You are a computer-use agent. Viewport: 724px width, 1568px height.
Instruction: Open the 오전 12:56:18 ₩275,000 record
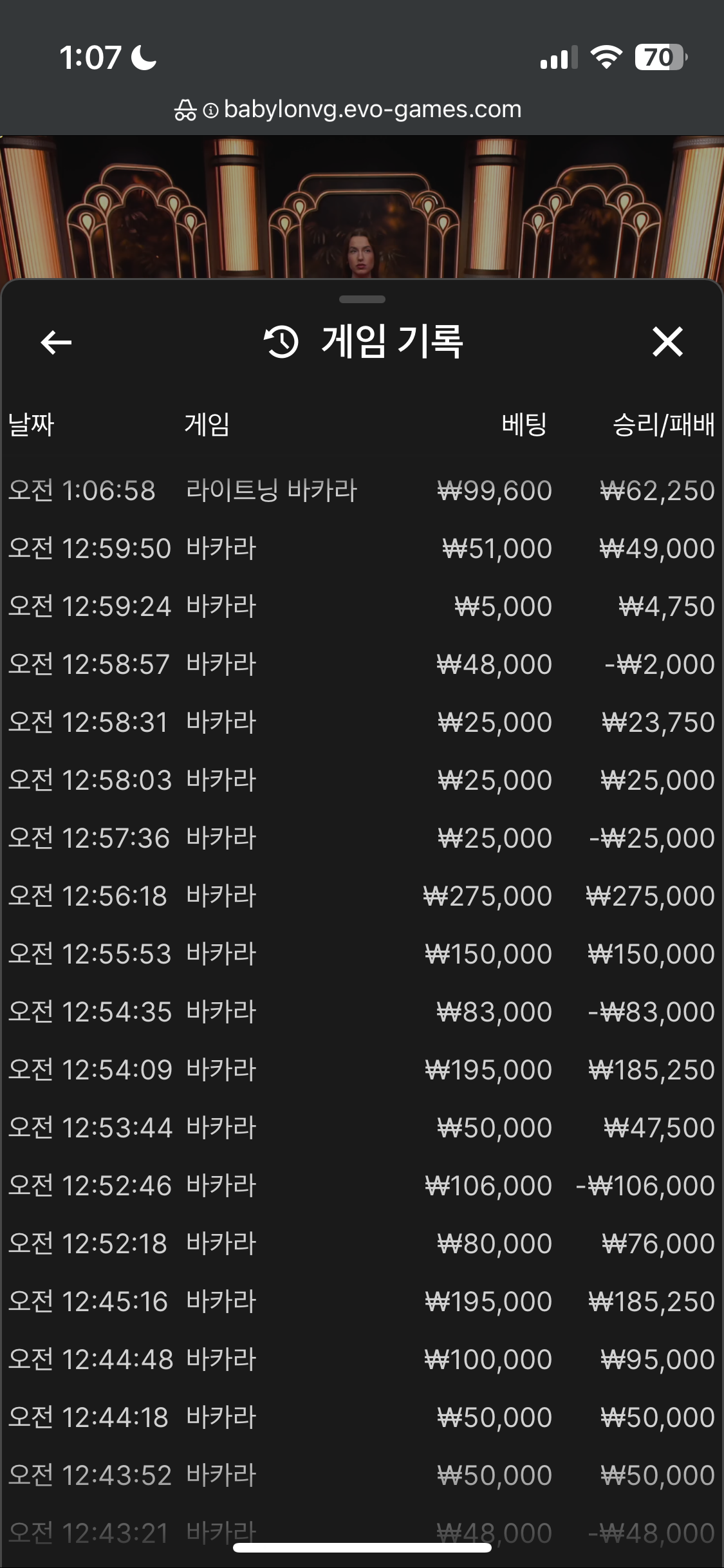coord(362,896)
